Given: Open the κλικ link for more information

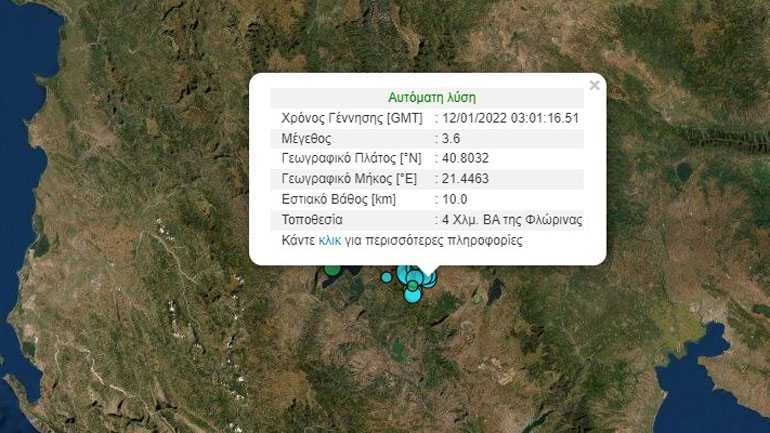Looking at the screenshot, I should pos(330,241).
